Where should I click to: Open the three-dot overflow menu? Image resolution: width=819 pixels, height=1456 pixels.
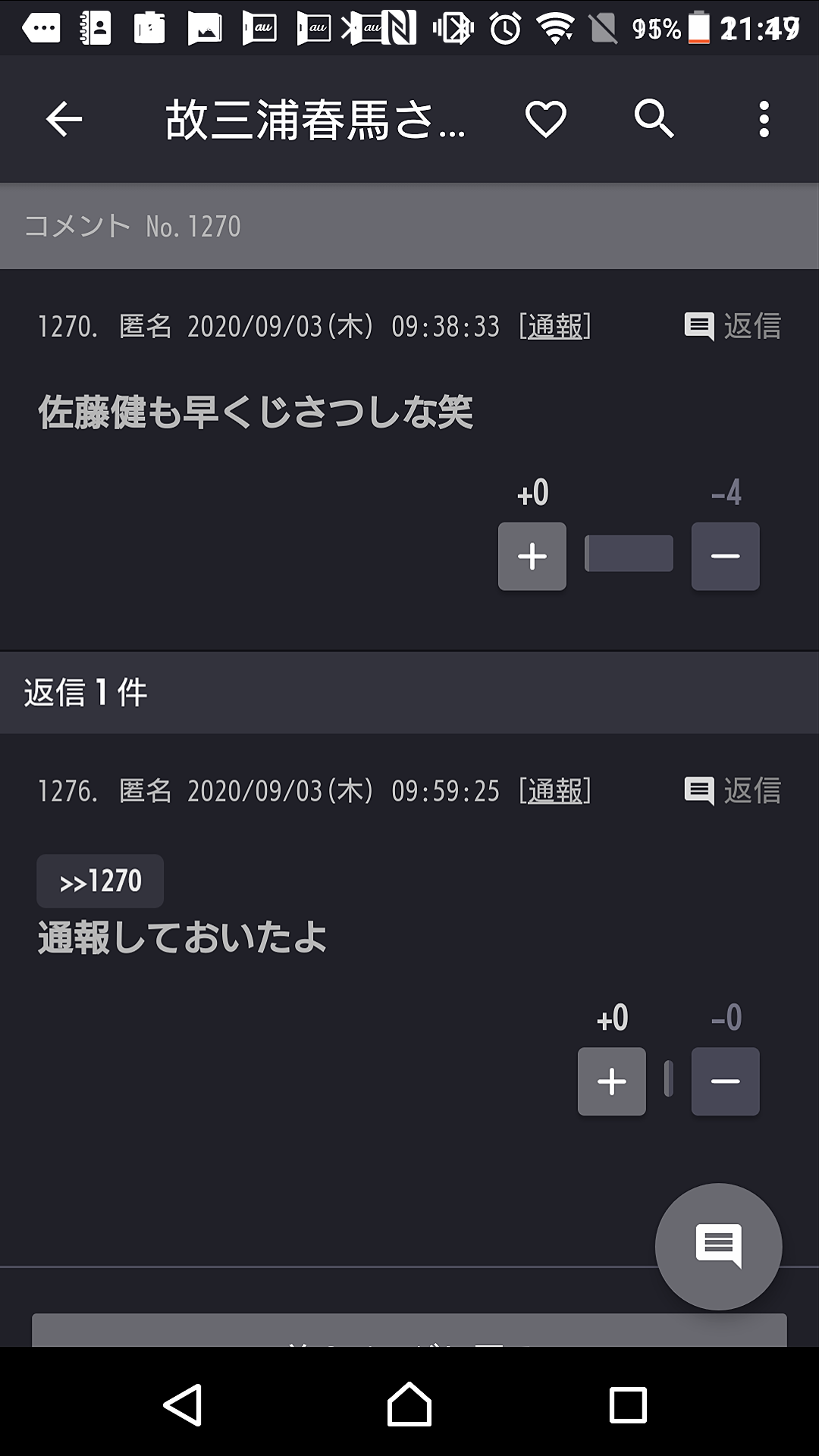[764, 120]
